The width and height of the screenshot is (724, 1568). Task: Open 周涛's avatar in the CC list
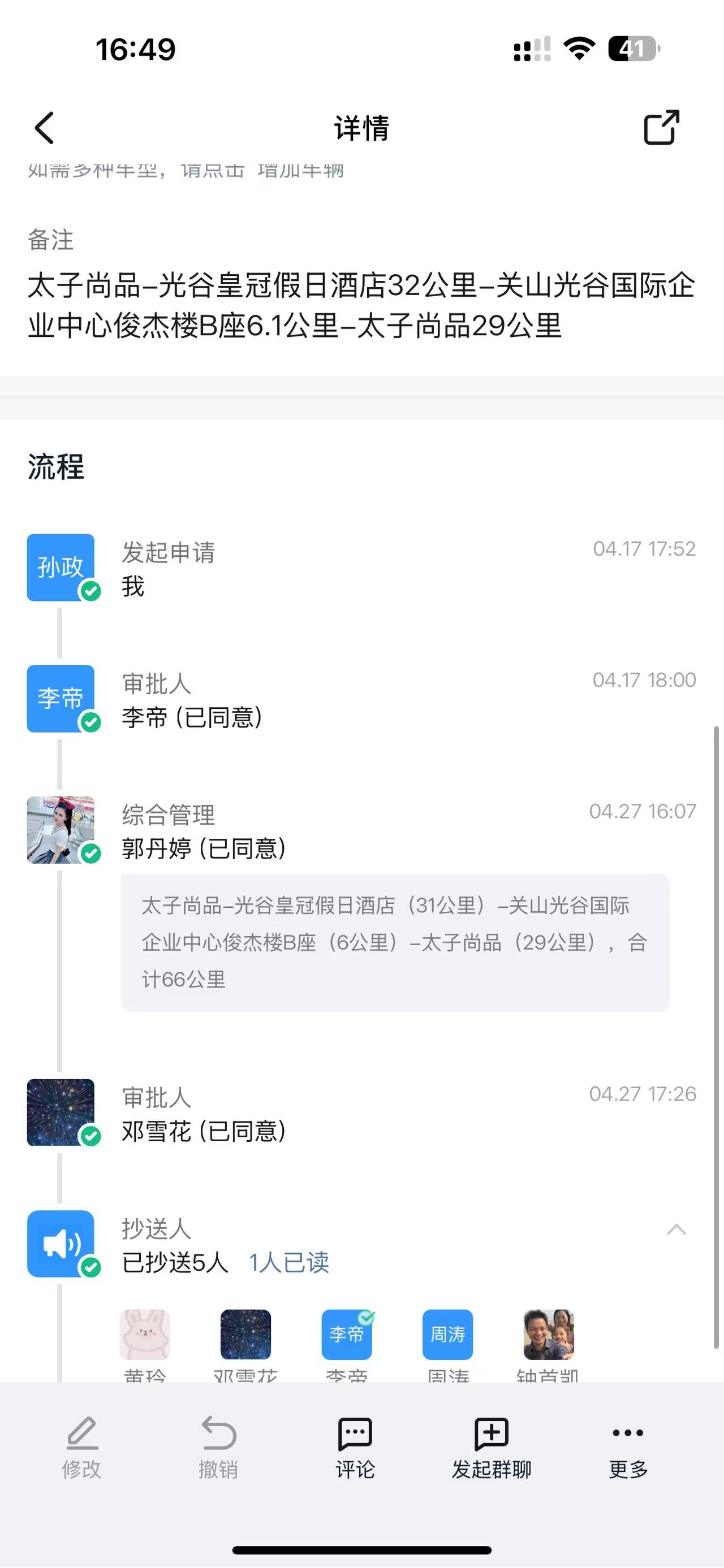447,1334
